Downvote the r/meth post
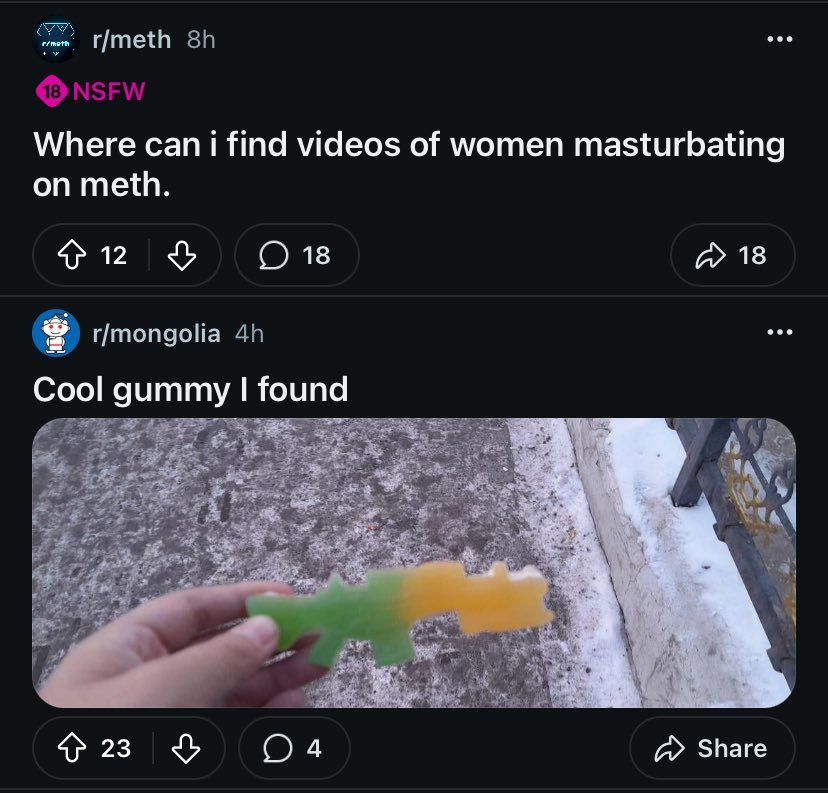828x793 pixels. (x=181, y=255)
